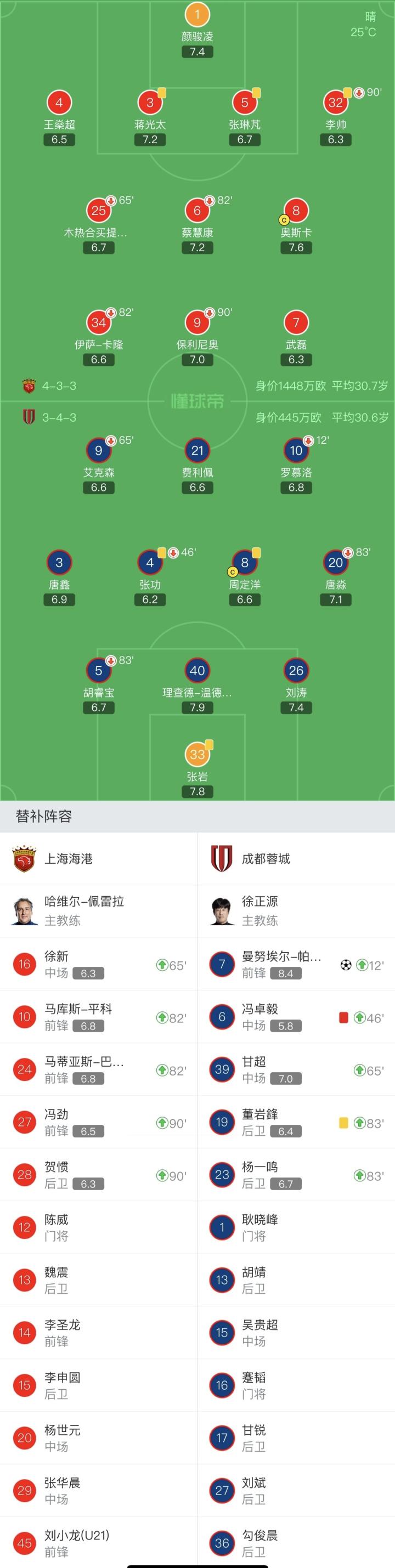The width and height of the screenshot is (395, 1568).
Task: Open substitute 徐新's row
Action: pyautogui.click(x=99, y=964)
